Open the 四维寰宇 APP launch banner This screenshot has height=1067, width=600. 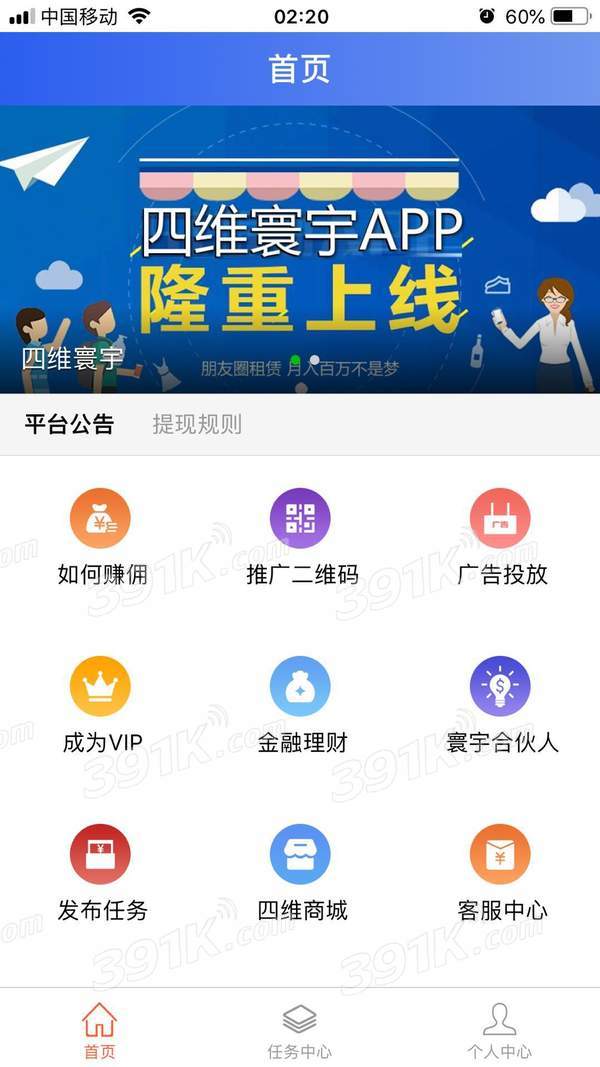[x=300, y=250]
